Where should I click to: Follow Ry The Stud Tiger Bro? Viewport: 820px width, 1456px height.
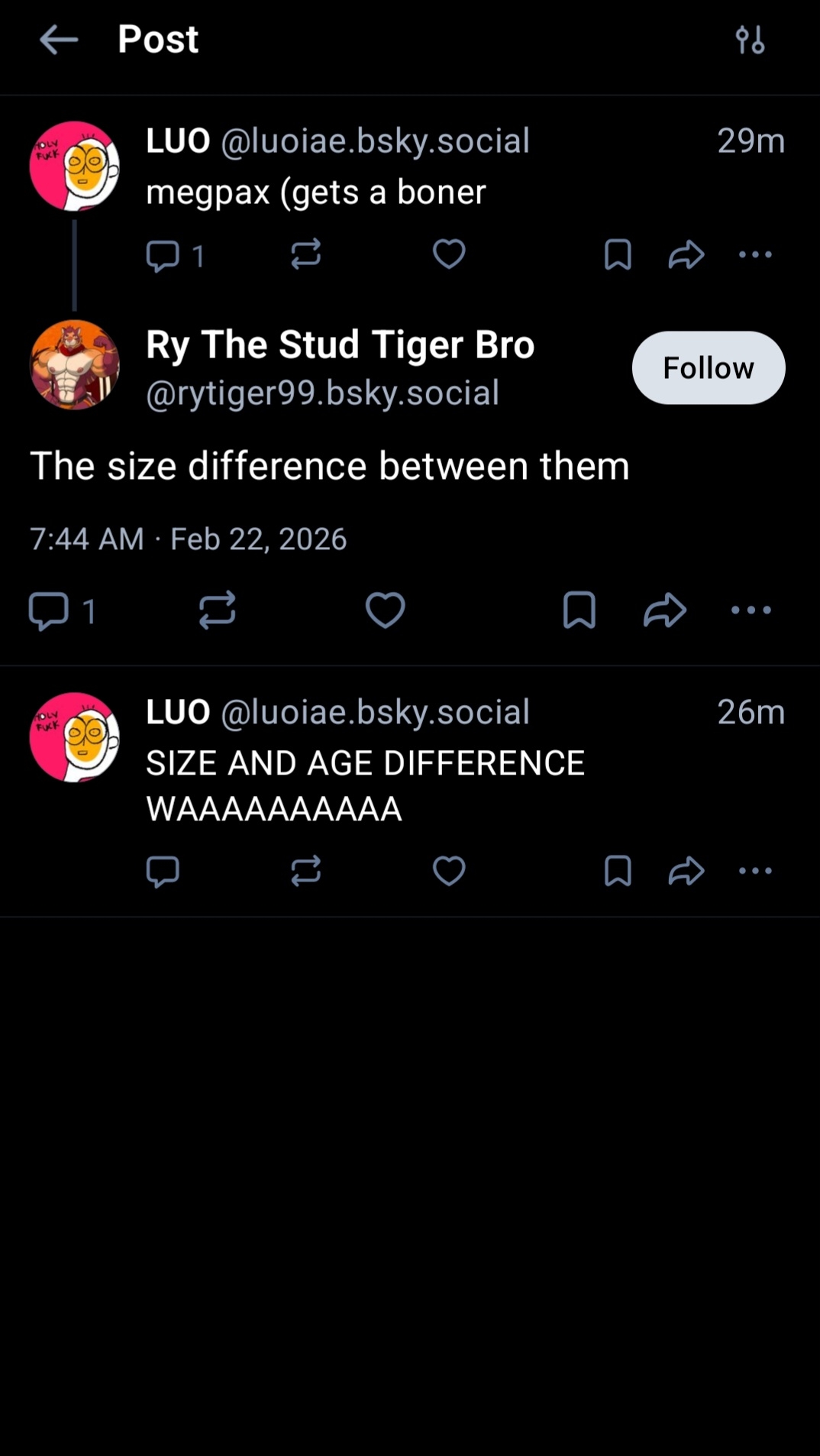tap(708, 367)
